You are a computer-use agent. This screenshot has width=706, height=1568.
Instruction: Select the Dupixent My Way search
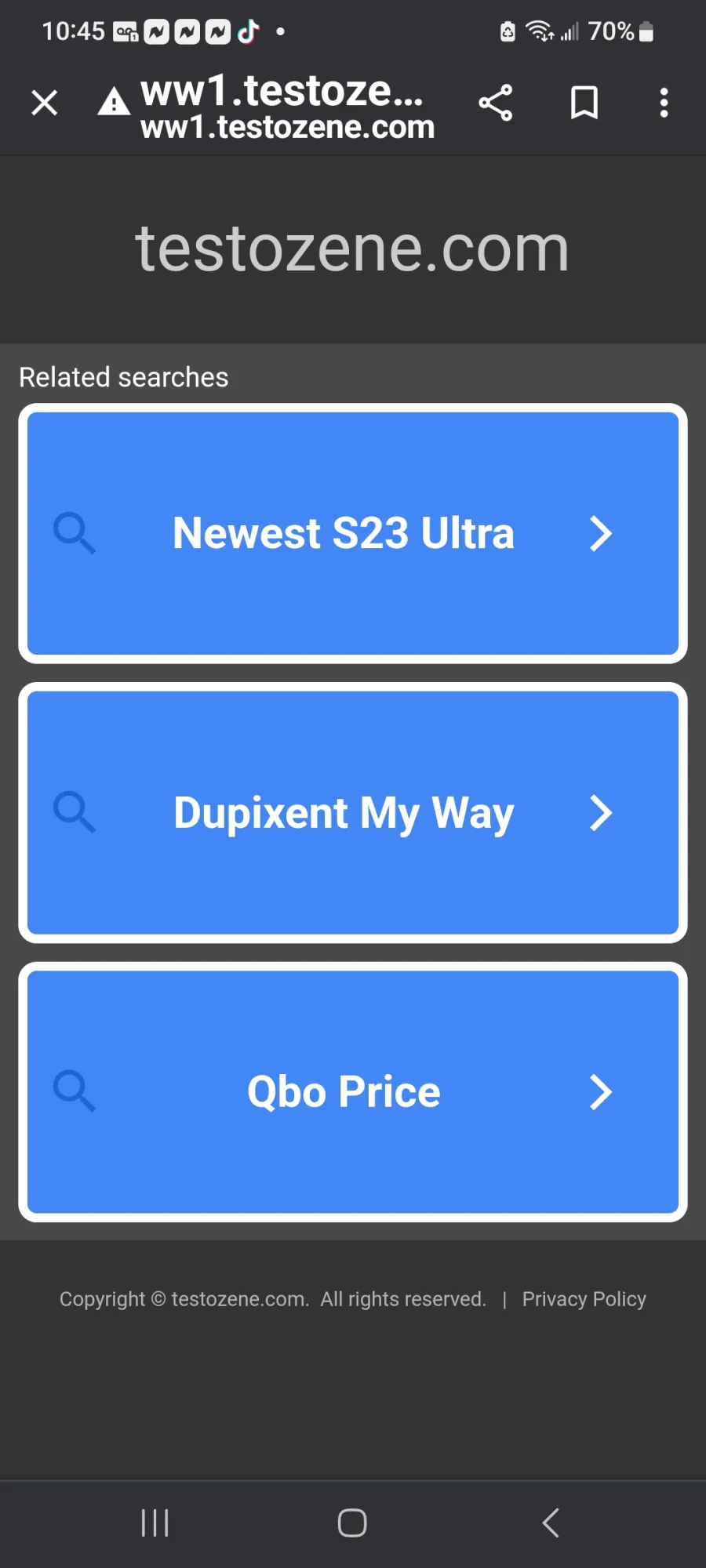pyautogui.click(x=353, y=812)
